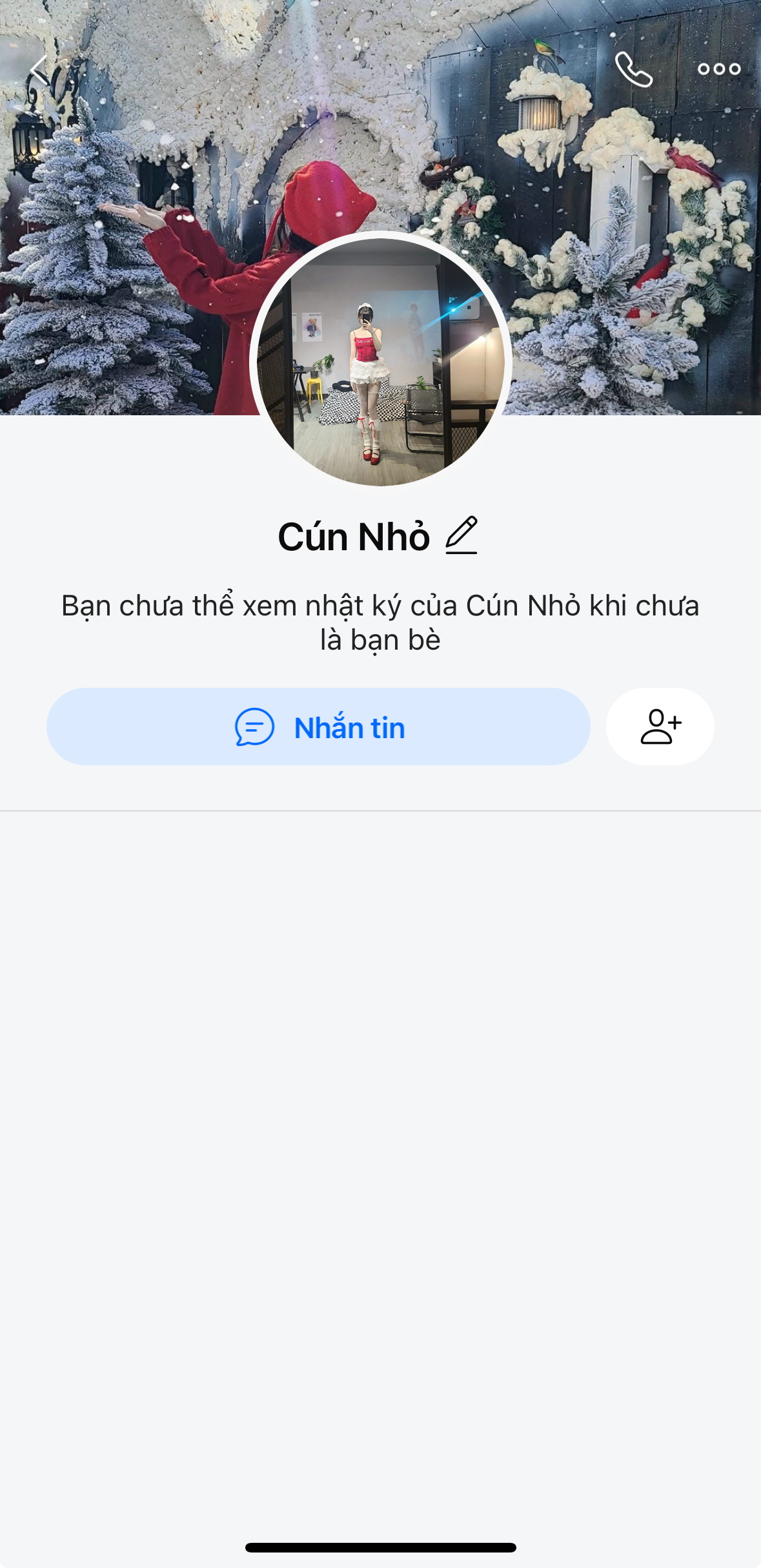Edit the name with the pencil icon
Viewport: 761px width, 1568px height.
click(x=462, y=535)
